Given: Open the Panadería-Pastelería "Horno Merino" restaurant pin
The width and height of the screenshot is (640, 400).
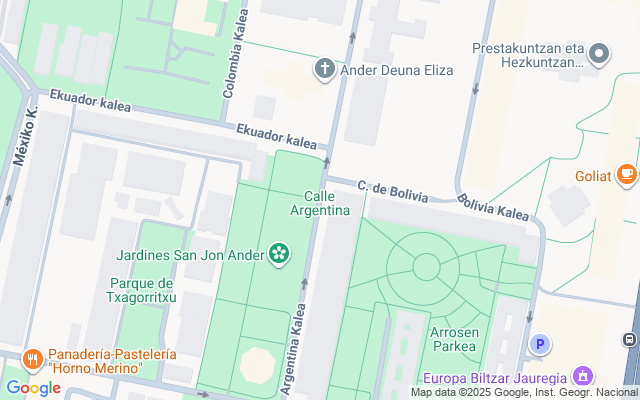Looking at the screenshot, I should 31,360.
